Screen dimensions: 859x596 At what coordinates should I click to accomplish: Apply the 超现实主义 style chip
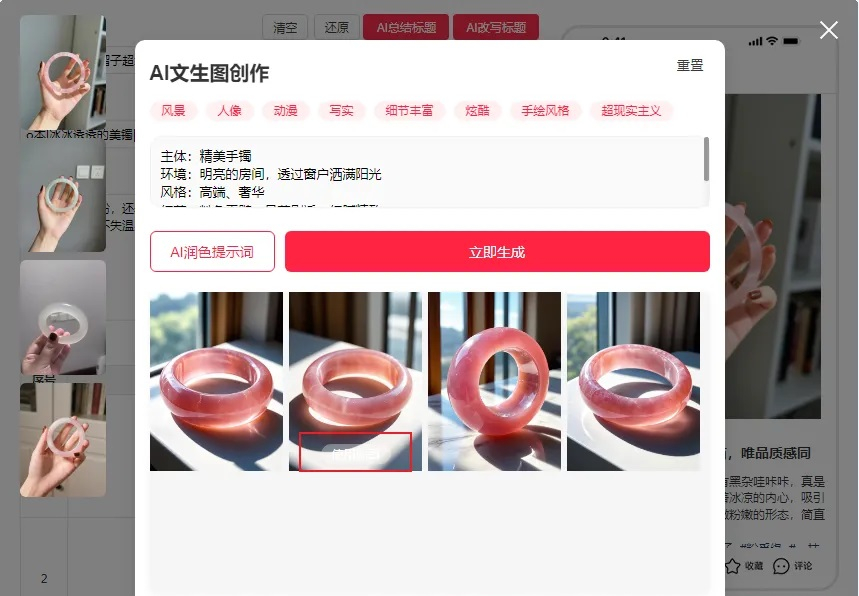click(x=631, y=111)
